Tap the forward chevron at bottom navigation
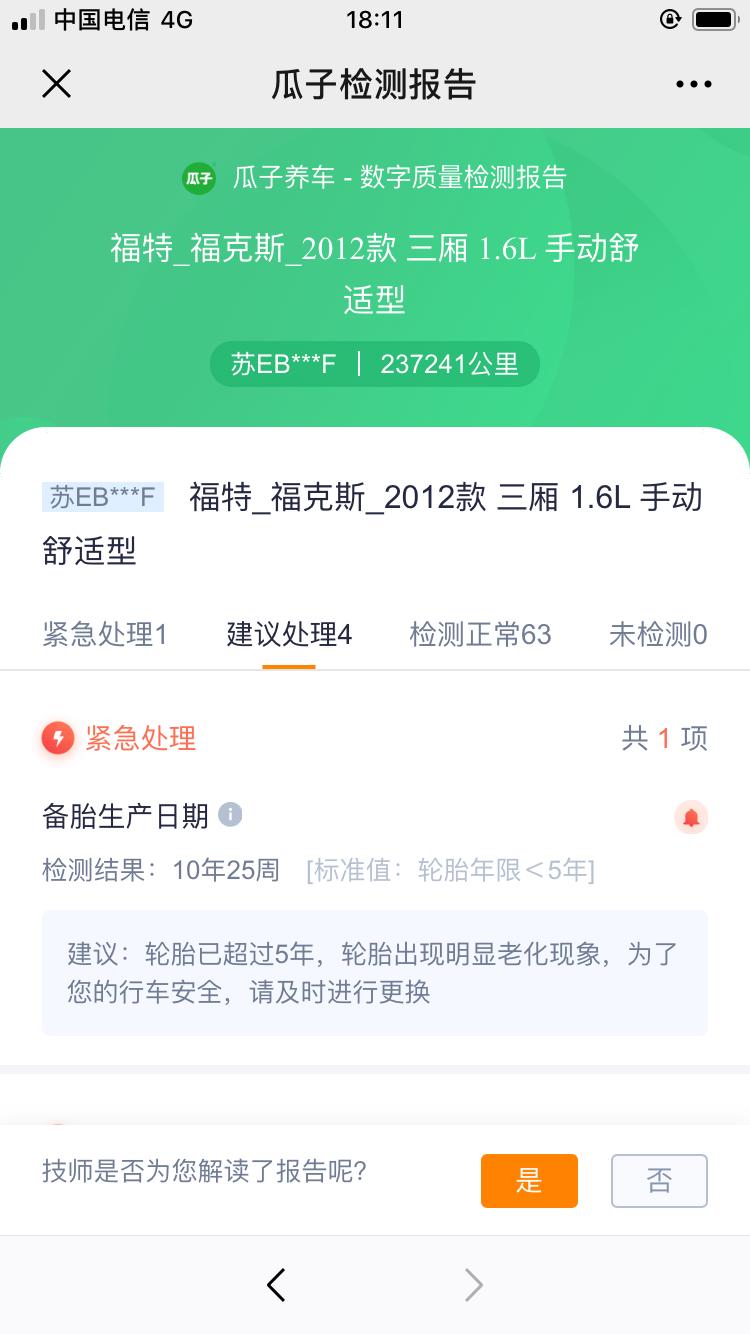Viewport: 750px width, 1334px height. click(473, 1285)
